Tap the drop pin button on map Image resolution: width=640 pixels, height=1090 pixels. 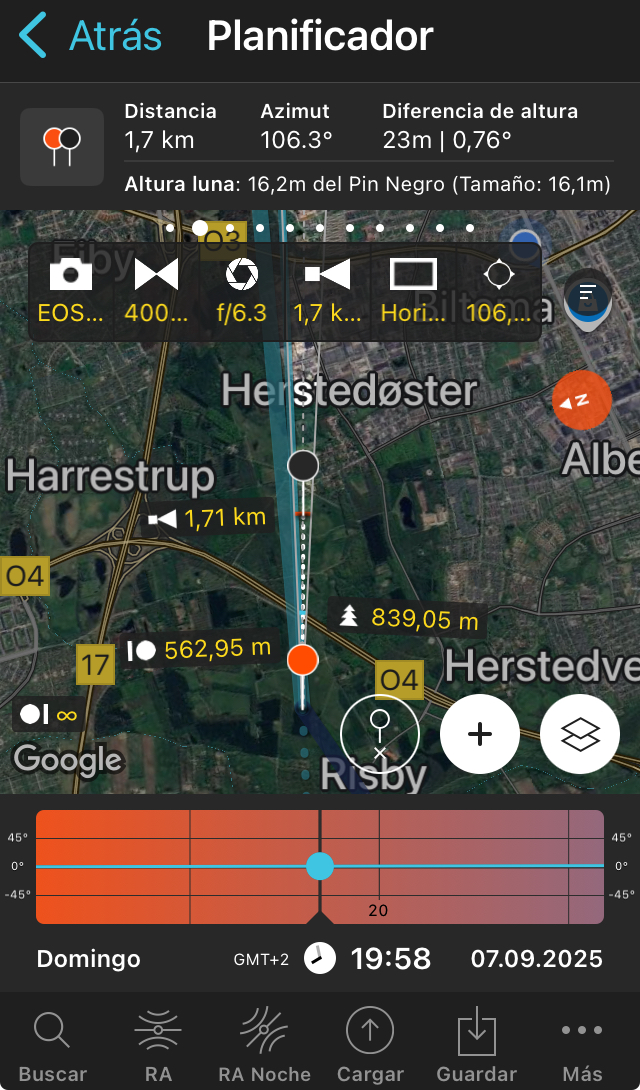coord(379,734)
